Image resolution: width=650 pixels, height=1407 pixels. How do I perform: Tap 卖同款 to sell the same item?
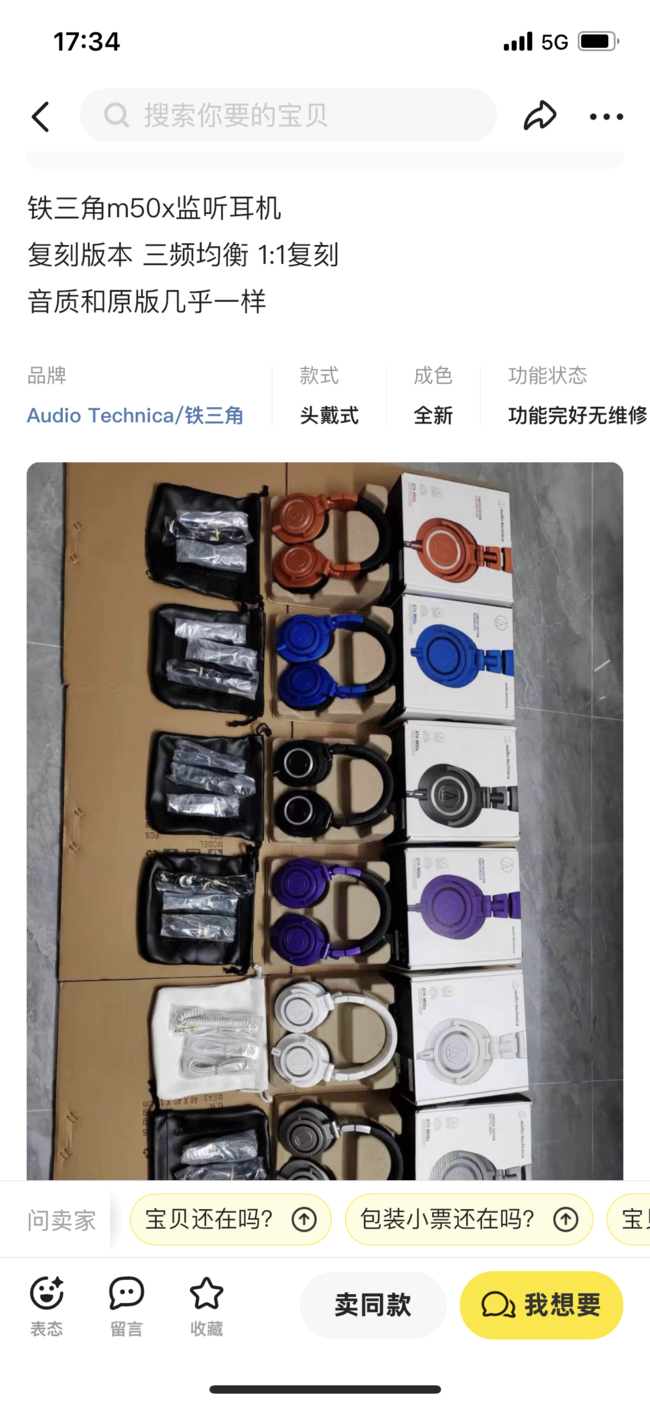372,1305
